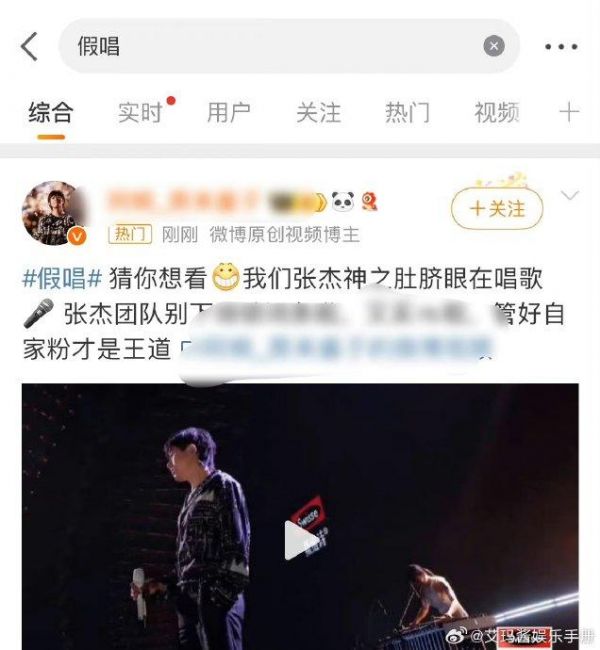
Task: Go back using the arrow icon
Action: click(29, 46)
